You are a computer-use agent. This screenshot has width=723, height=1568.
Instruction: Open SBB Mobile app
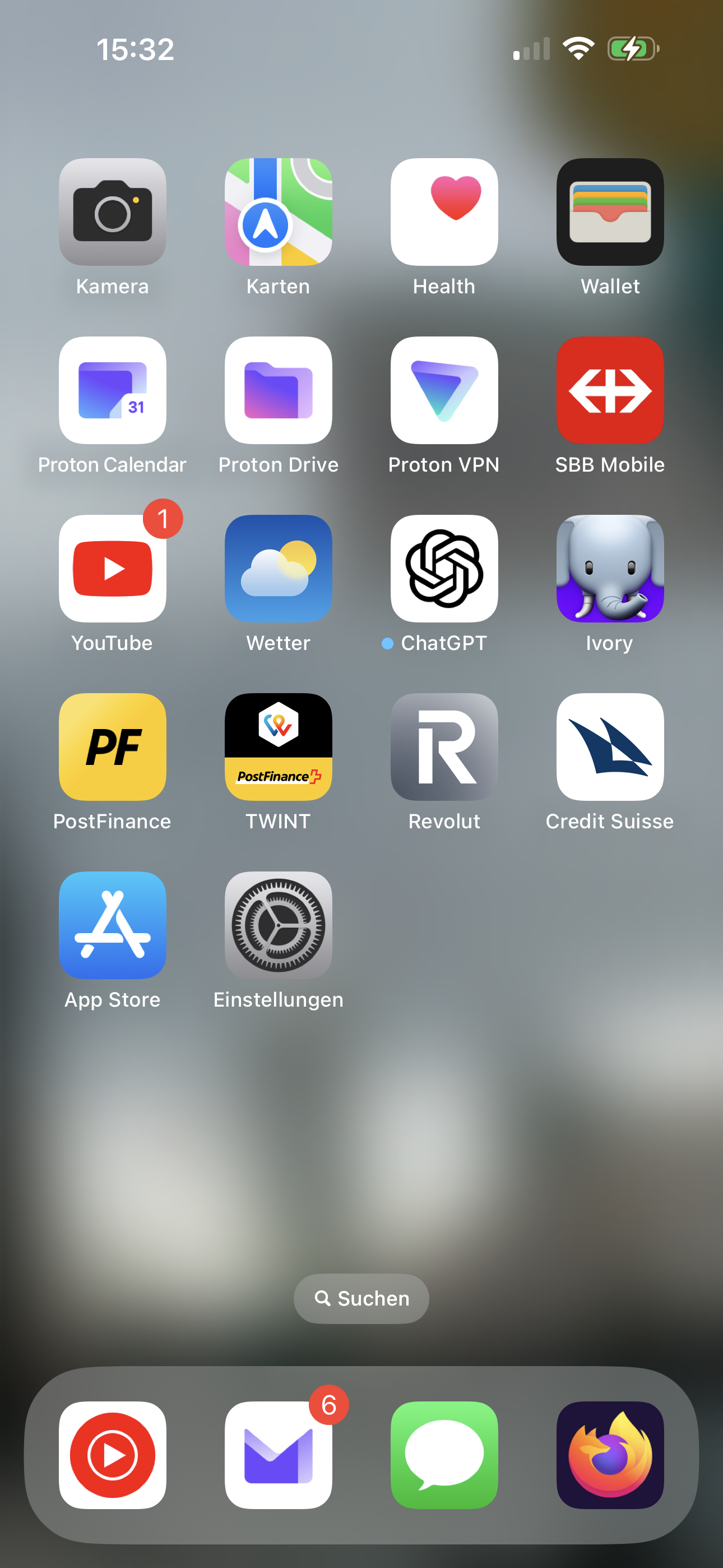pyautogui.click(x=610, y=390)
